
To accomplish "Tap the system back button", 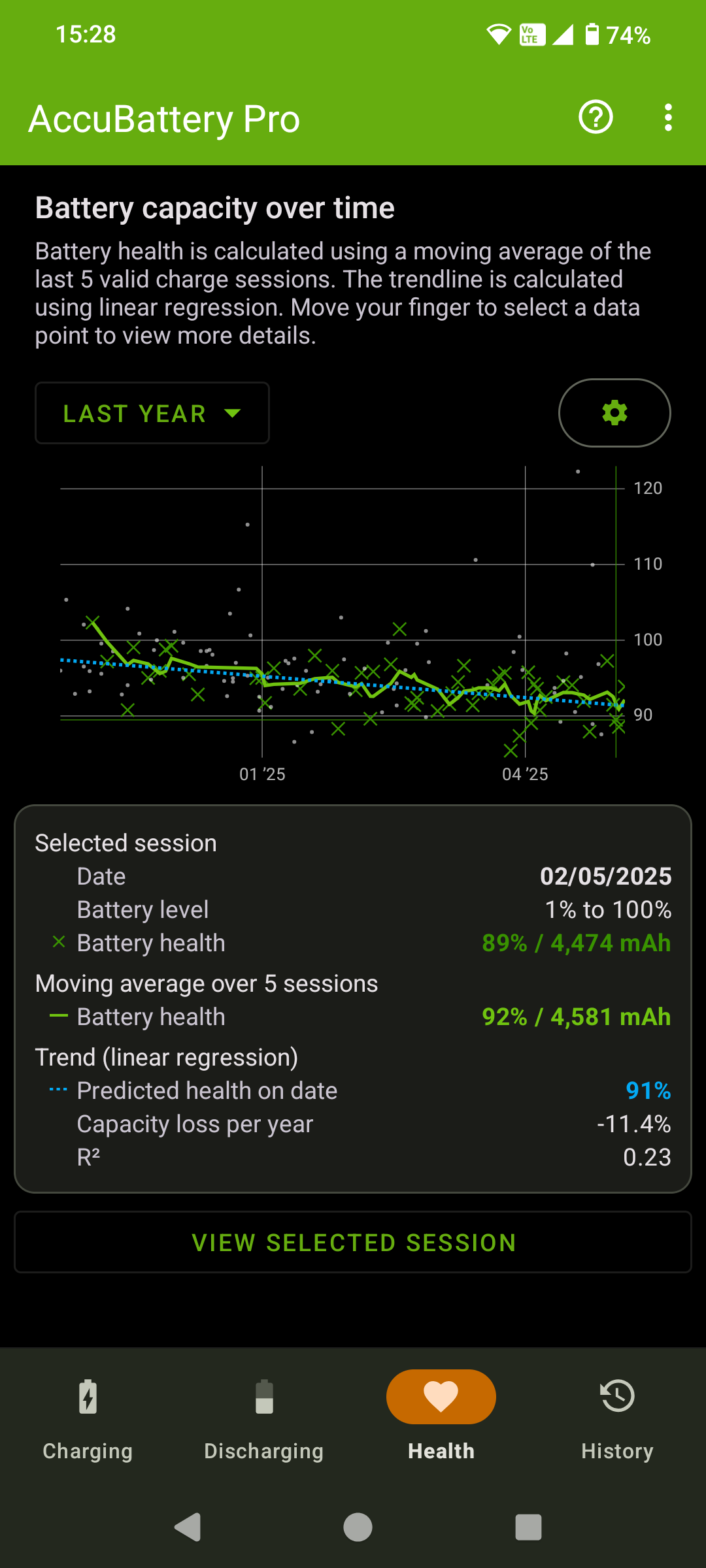I will pyautogui.click(x=188, y=1527).
